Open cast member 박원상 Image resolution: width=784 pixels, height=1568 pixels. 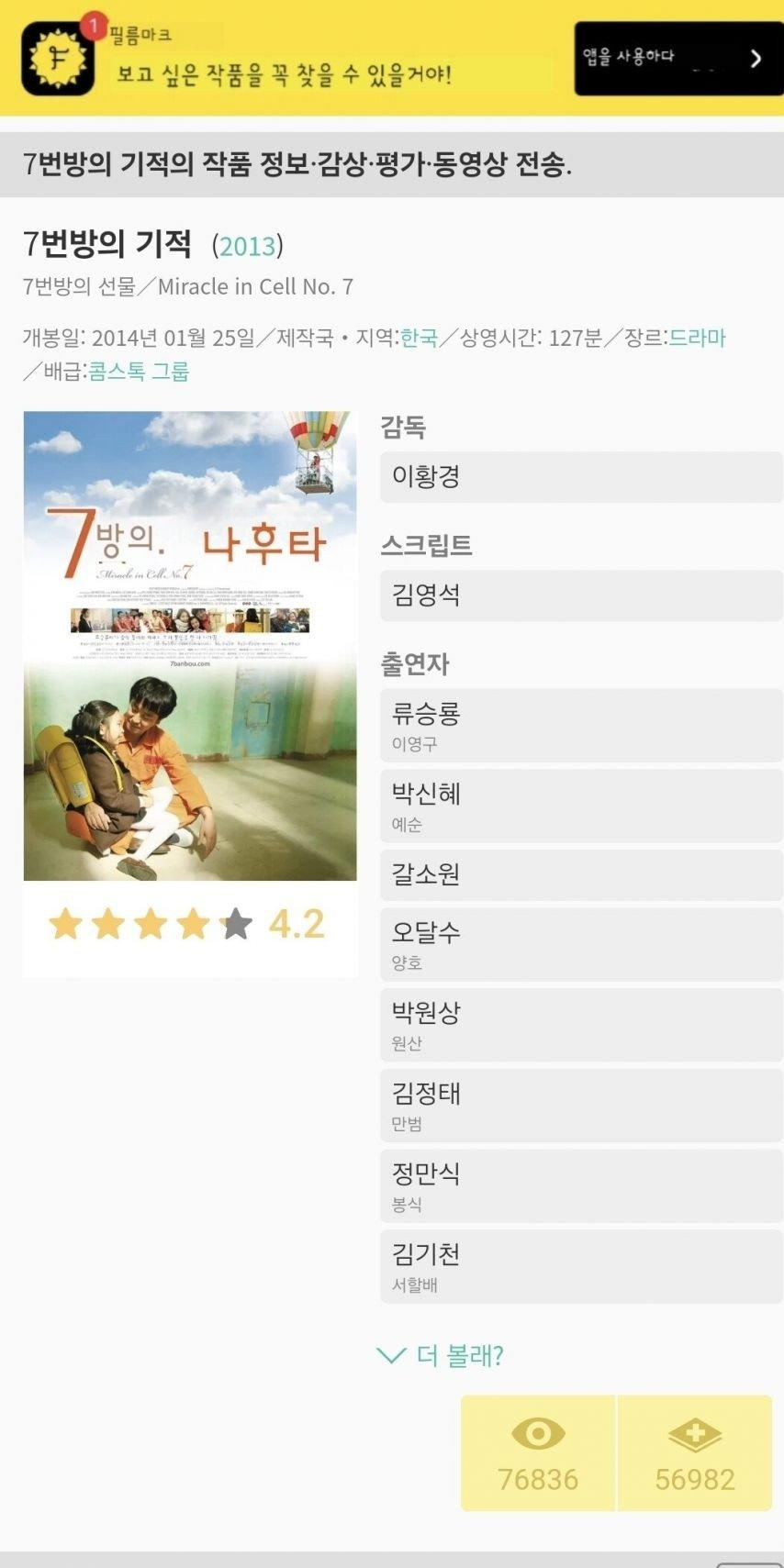point(580,1024)
